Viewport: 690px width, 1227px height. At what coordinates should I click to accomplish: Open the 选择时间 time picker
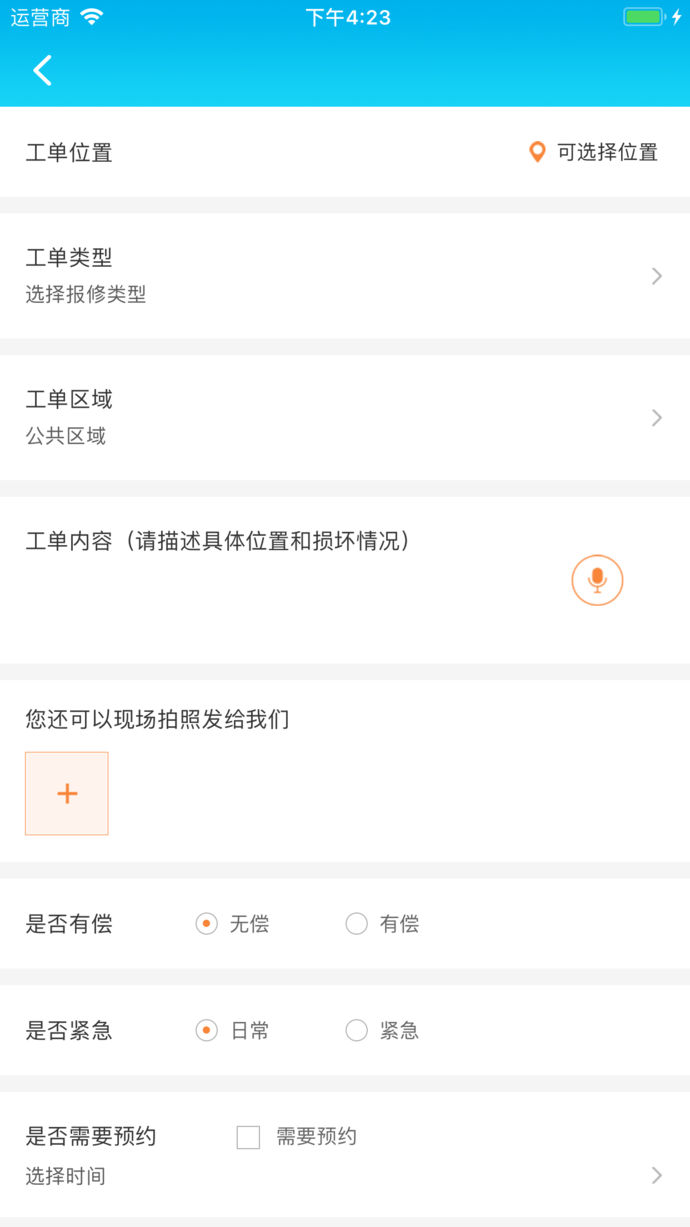[345, 1176]
